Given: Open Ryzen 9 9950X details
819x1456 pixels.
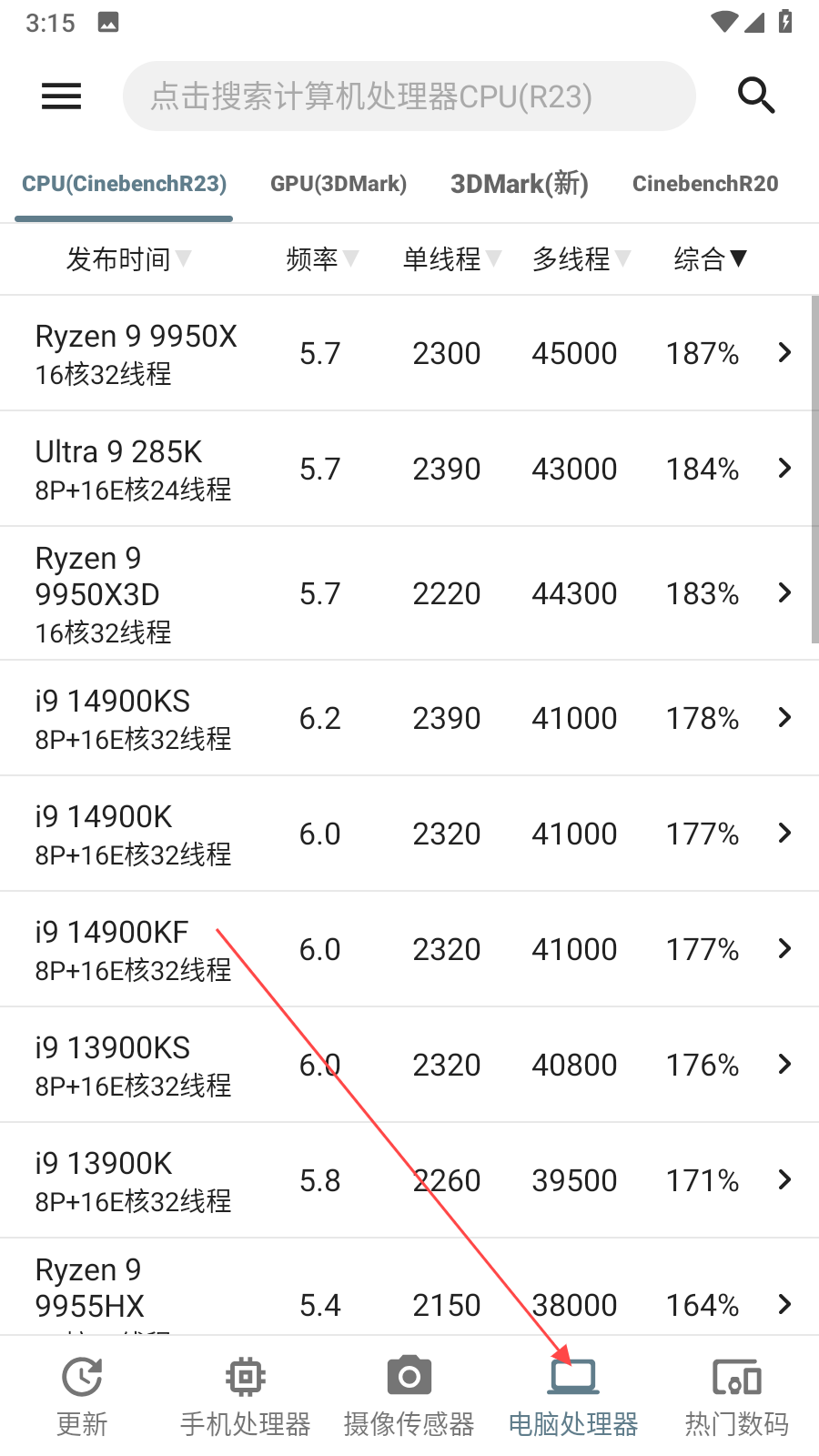Looking at the screenshot, I should click(x=409, y=353).
